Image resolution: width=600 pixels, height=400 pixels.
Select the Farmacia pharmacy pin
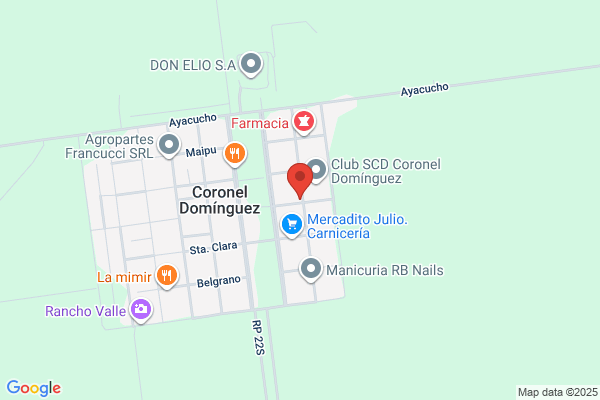click(304, 122)
